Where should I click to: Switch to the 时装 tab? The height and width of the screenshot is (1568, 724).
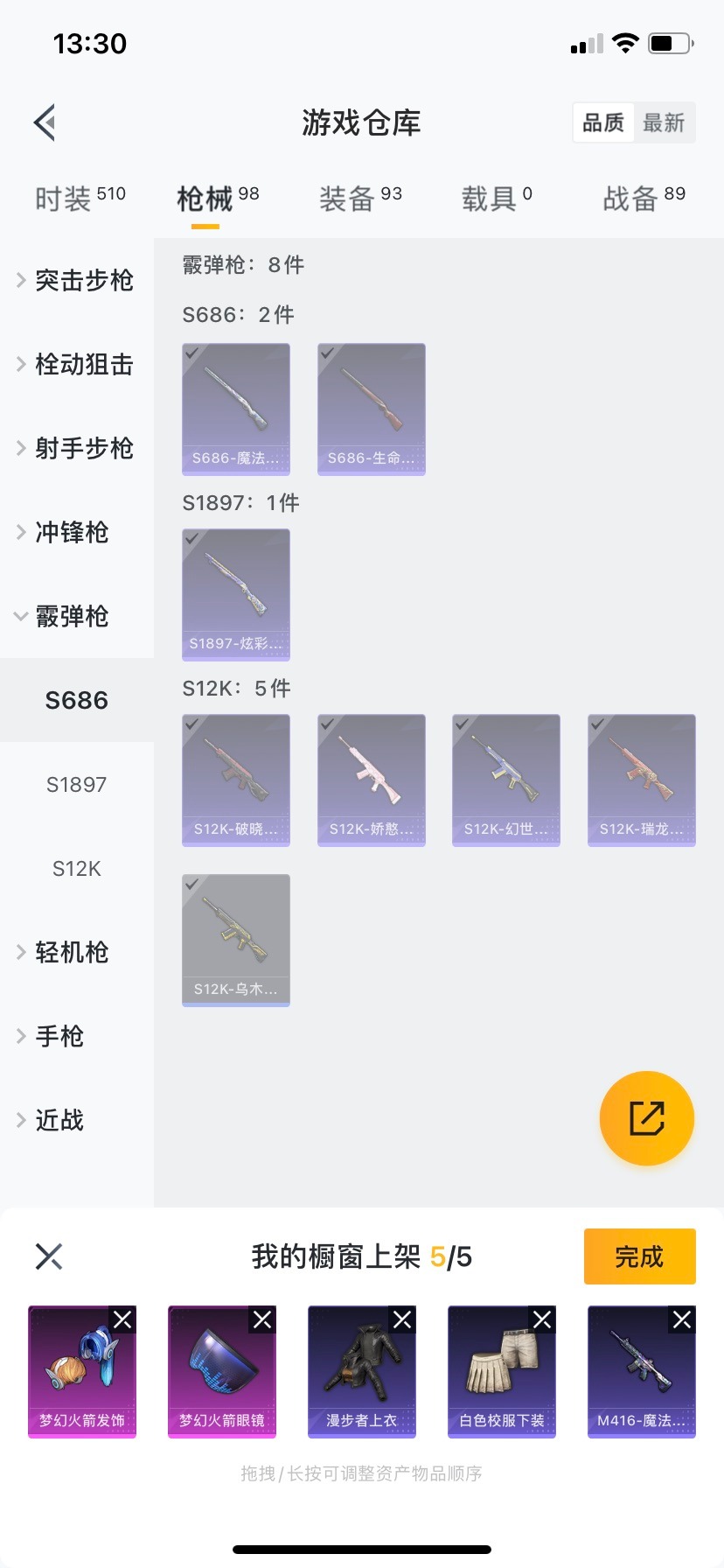(80, 199)
